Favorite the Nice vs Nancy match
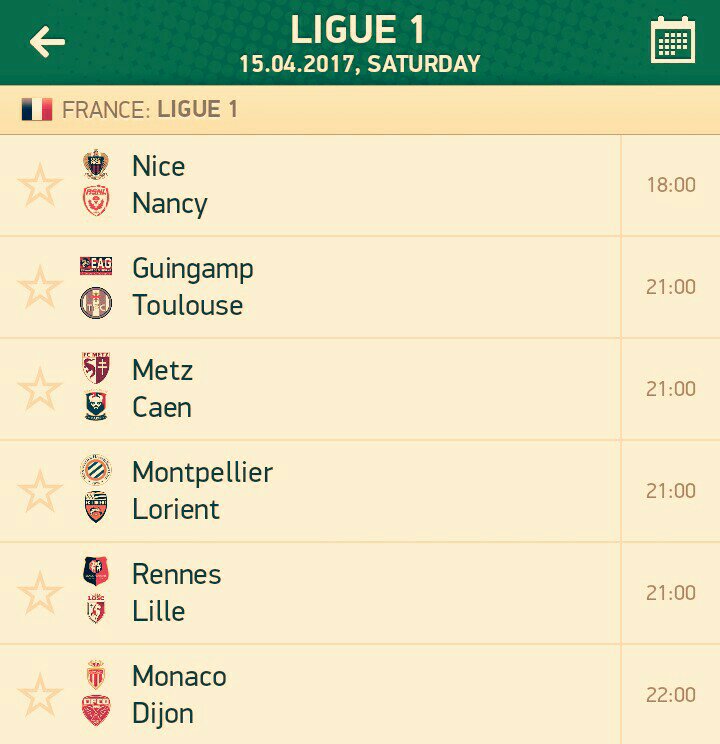Viewport: 720px width, 744px height. [x=40, y=185]
